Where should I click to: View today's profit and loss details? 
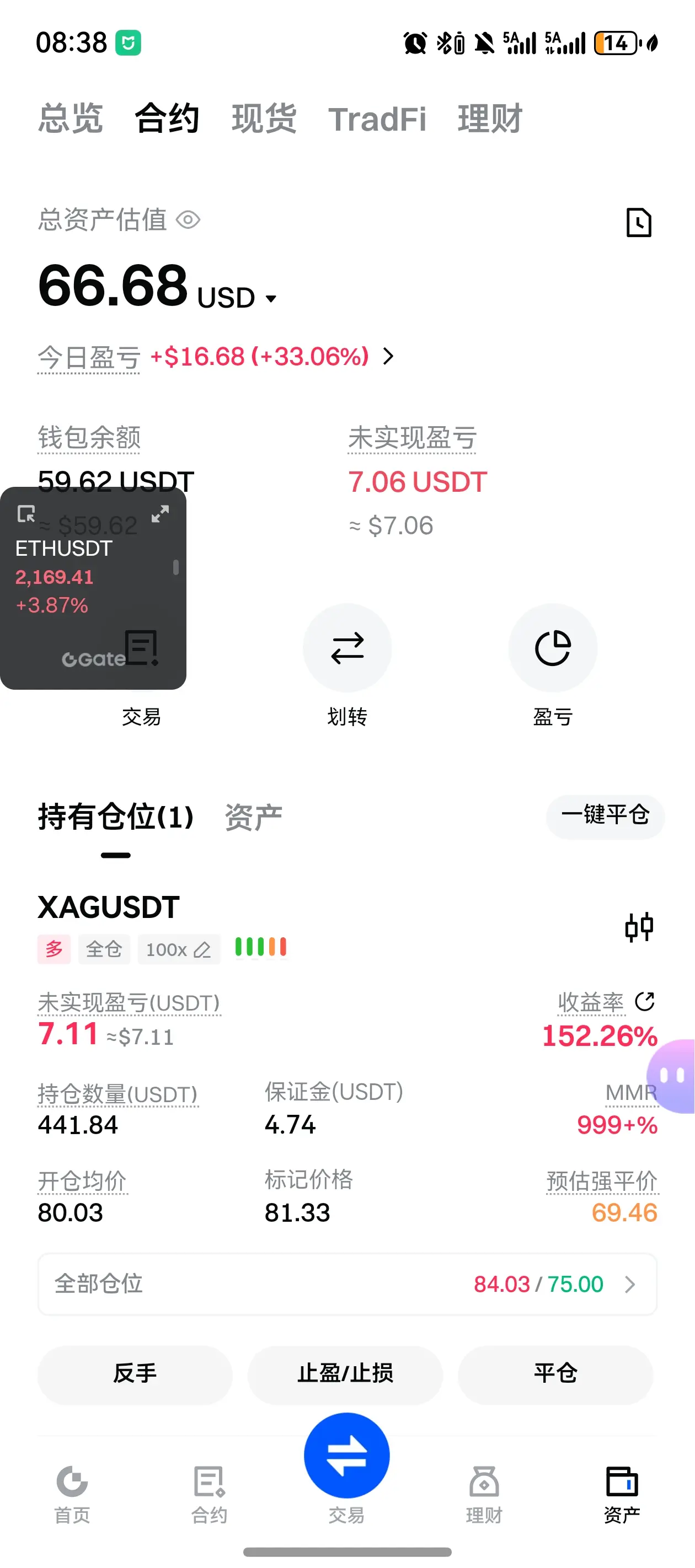pos(388,356)
